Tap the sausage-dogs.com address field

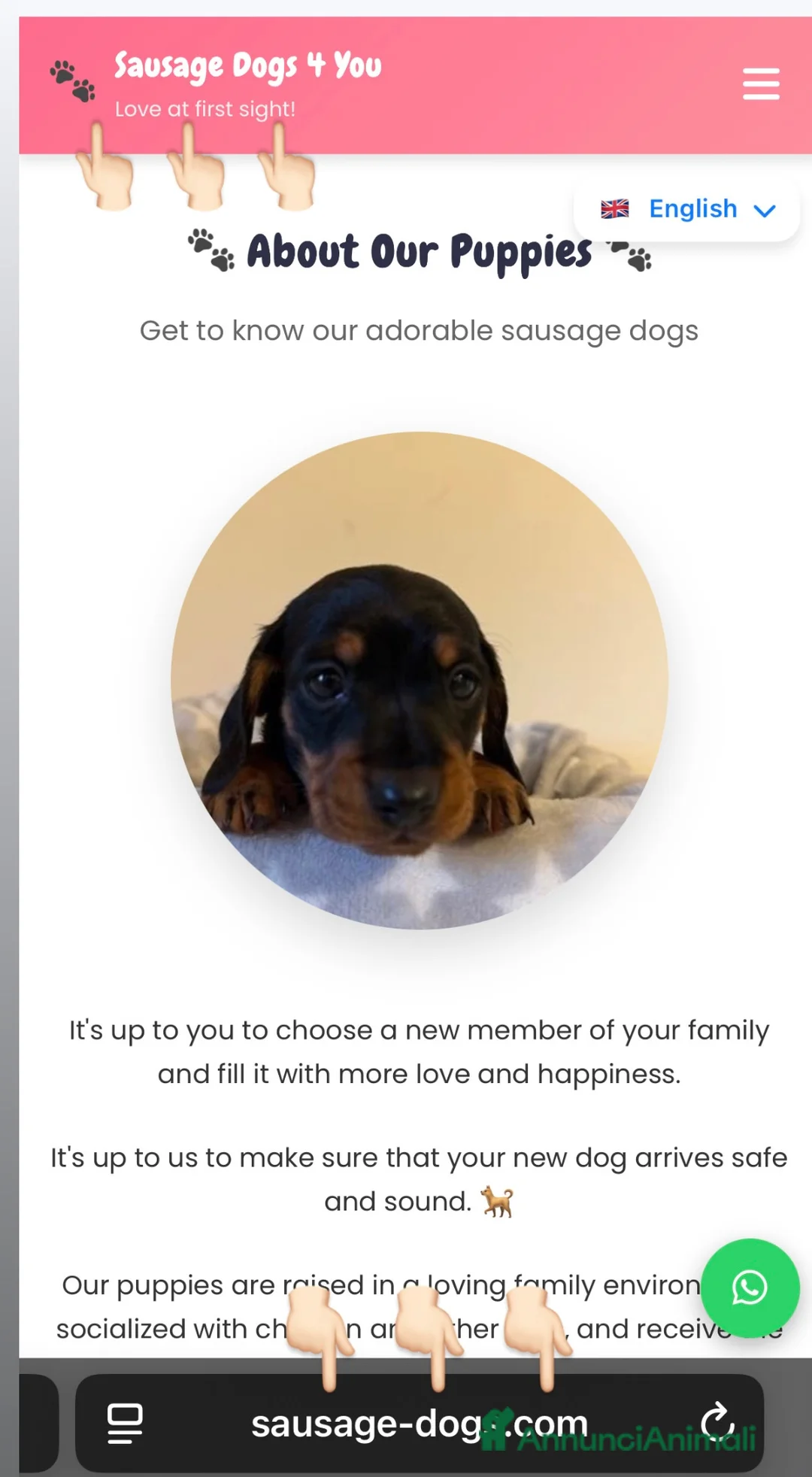419,1423
